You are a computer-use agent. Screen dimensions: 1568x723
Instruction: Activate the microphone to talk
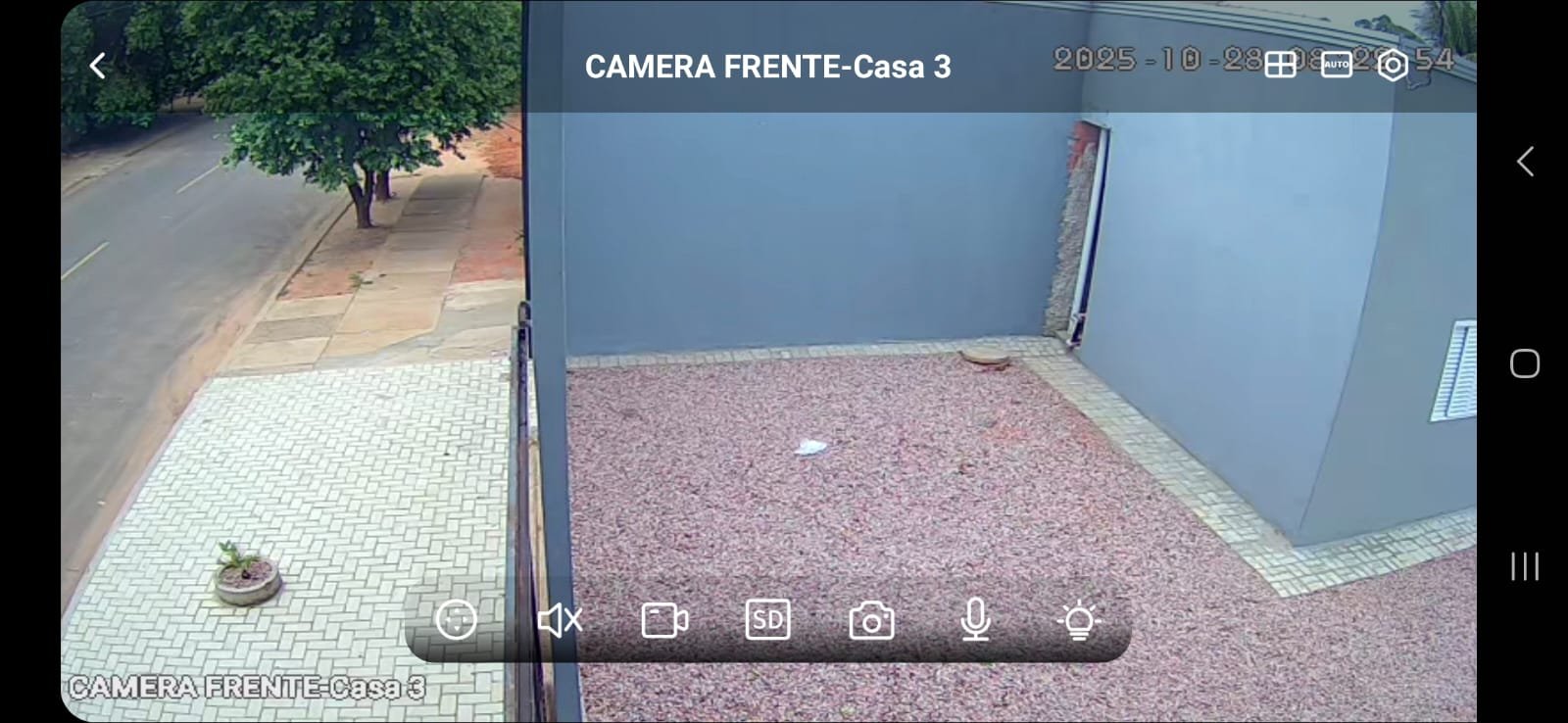[x=975, y=620]
